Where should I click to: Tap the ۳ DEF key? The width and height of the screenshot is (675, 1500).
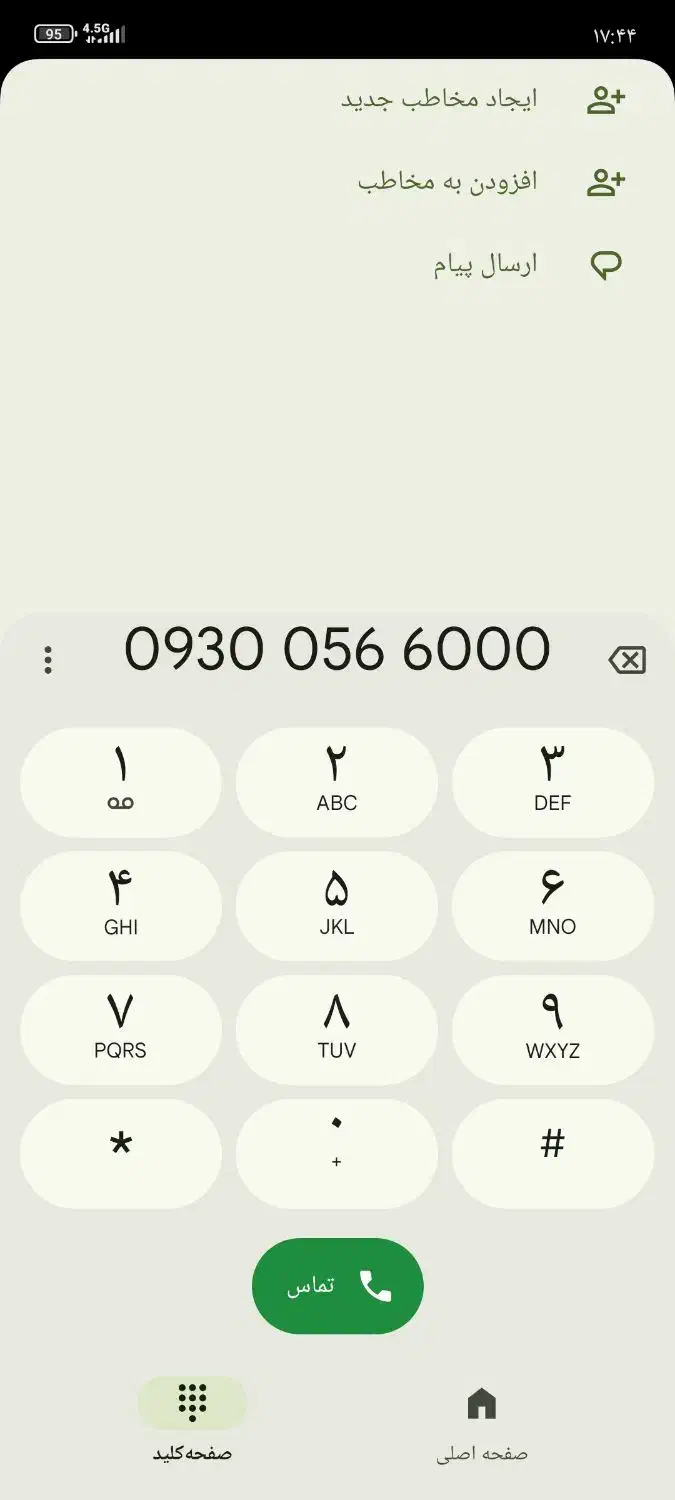[x=553, y=782]
